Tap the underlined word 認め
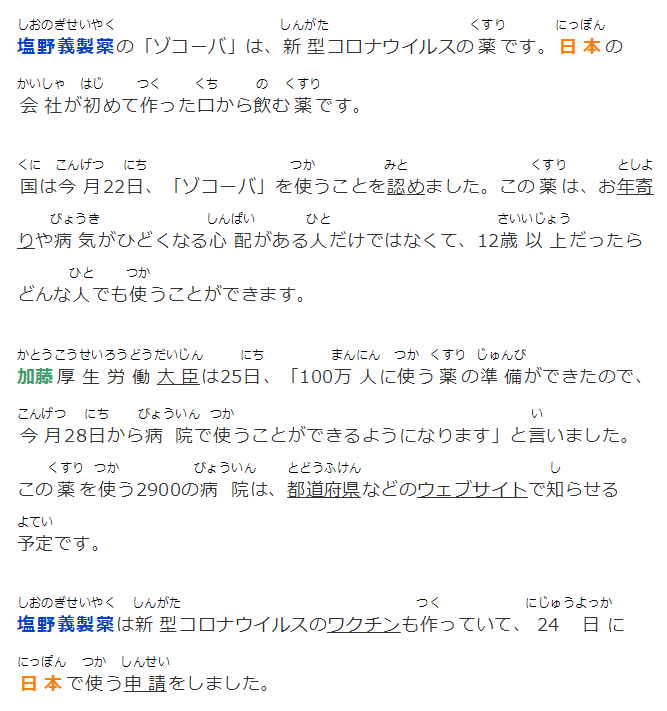 [406, 185]
